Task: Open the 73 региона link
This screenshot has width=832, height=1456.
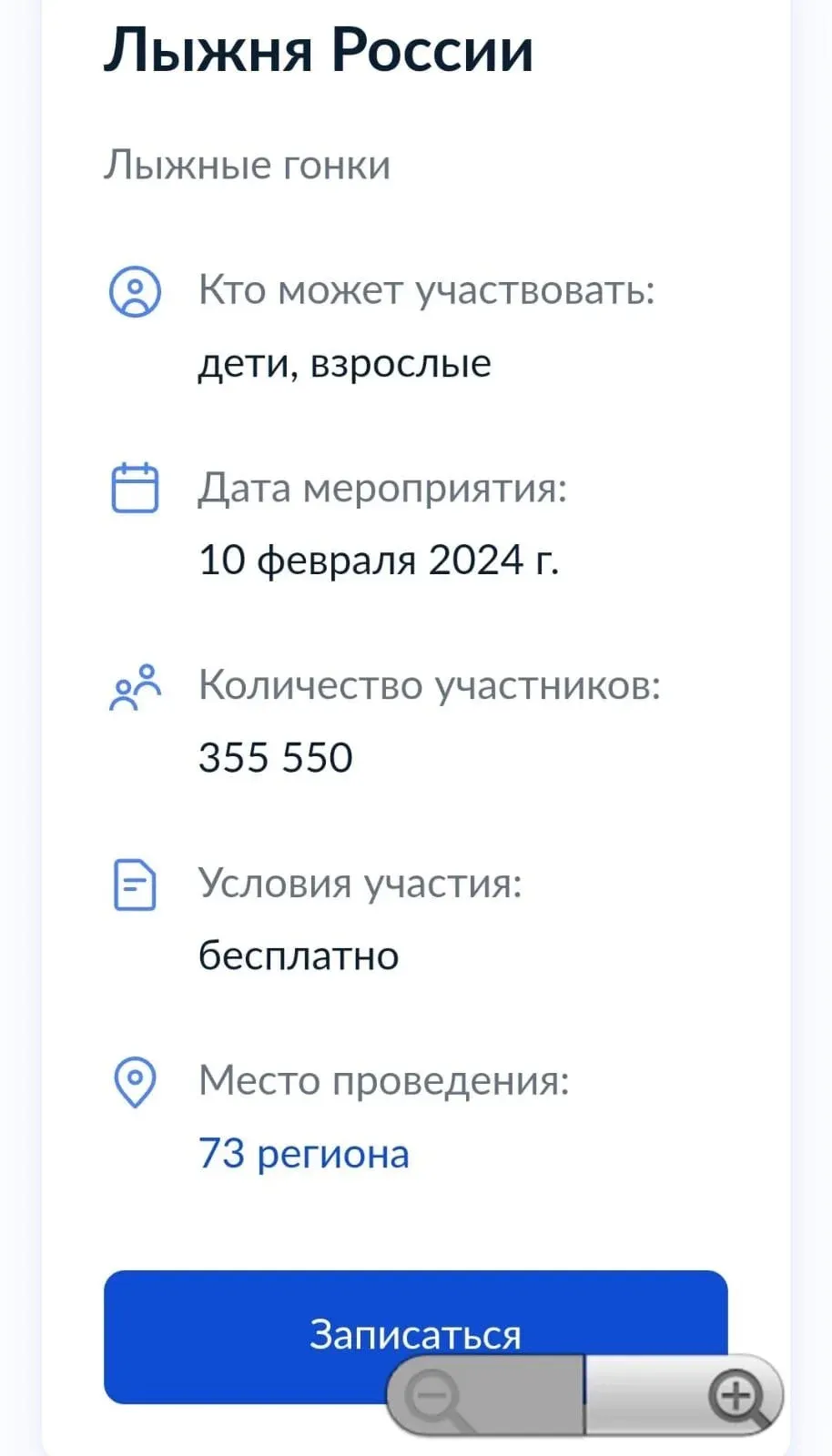Action: coord(303,1154)
